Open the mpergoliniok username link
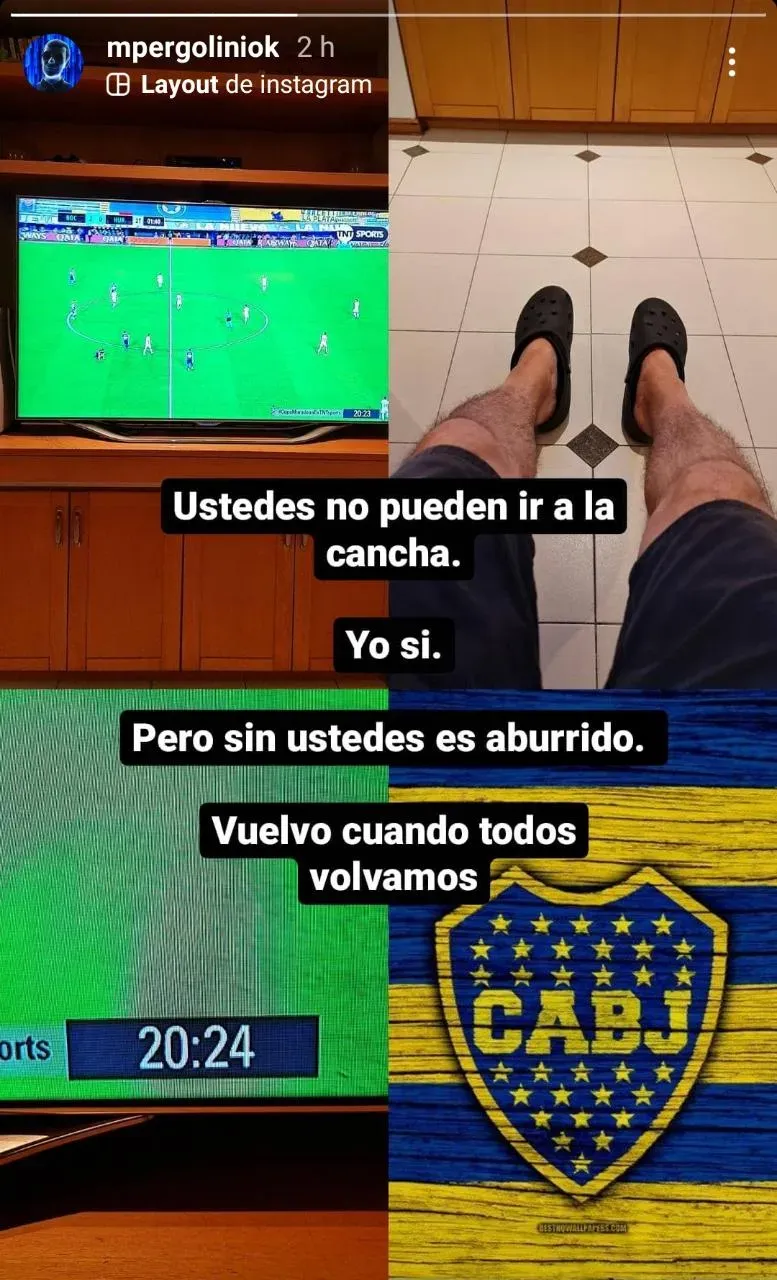The width and height of the screenshot is (777, 1280). point(194,47)
